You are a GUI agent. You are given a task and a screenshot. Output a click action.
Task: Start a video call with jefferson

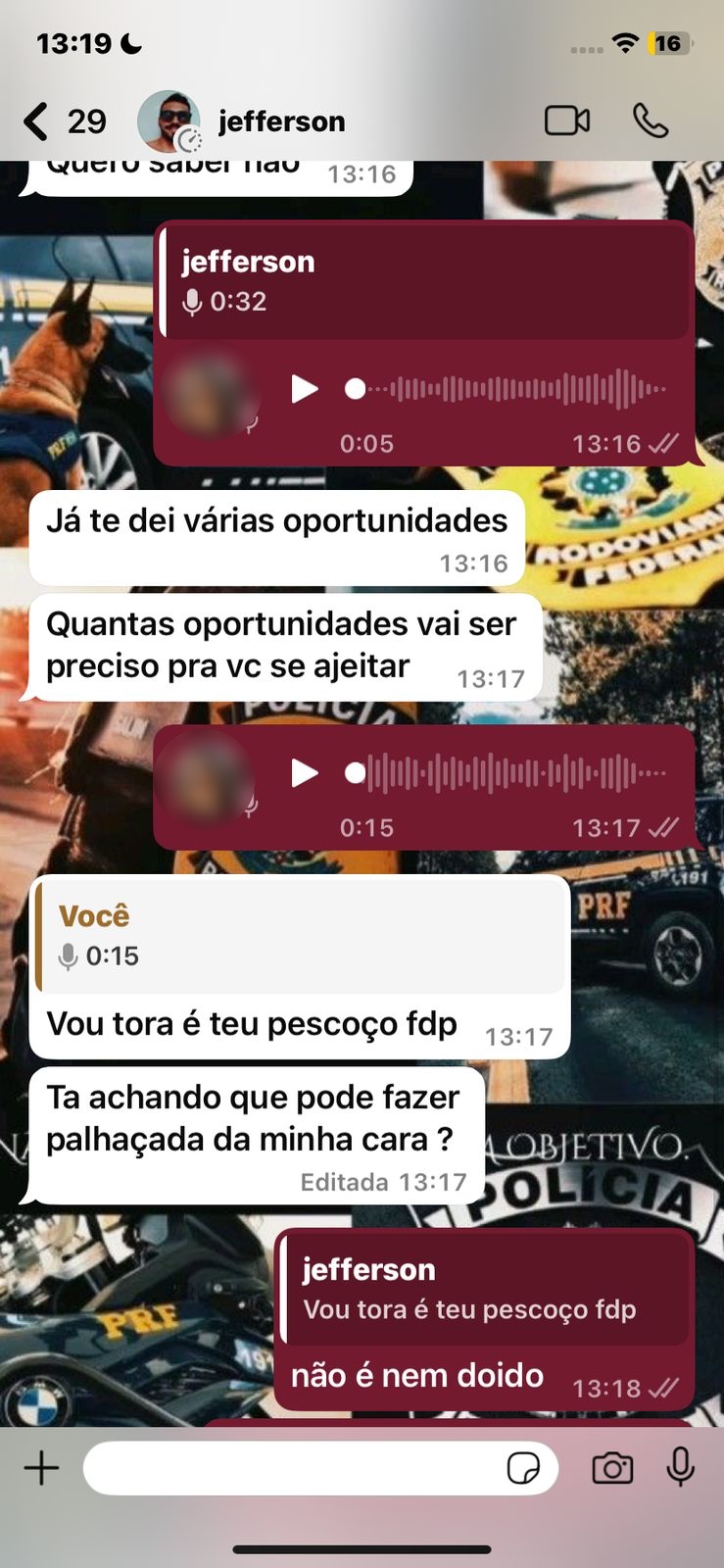pyautogui.click(x=566, y=121)
